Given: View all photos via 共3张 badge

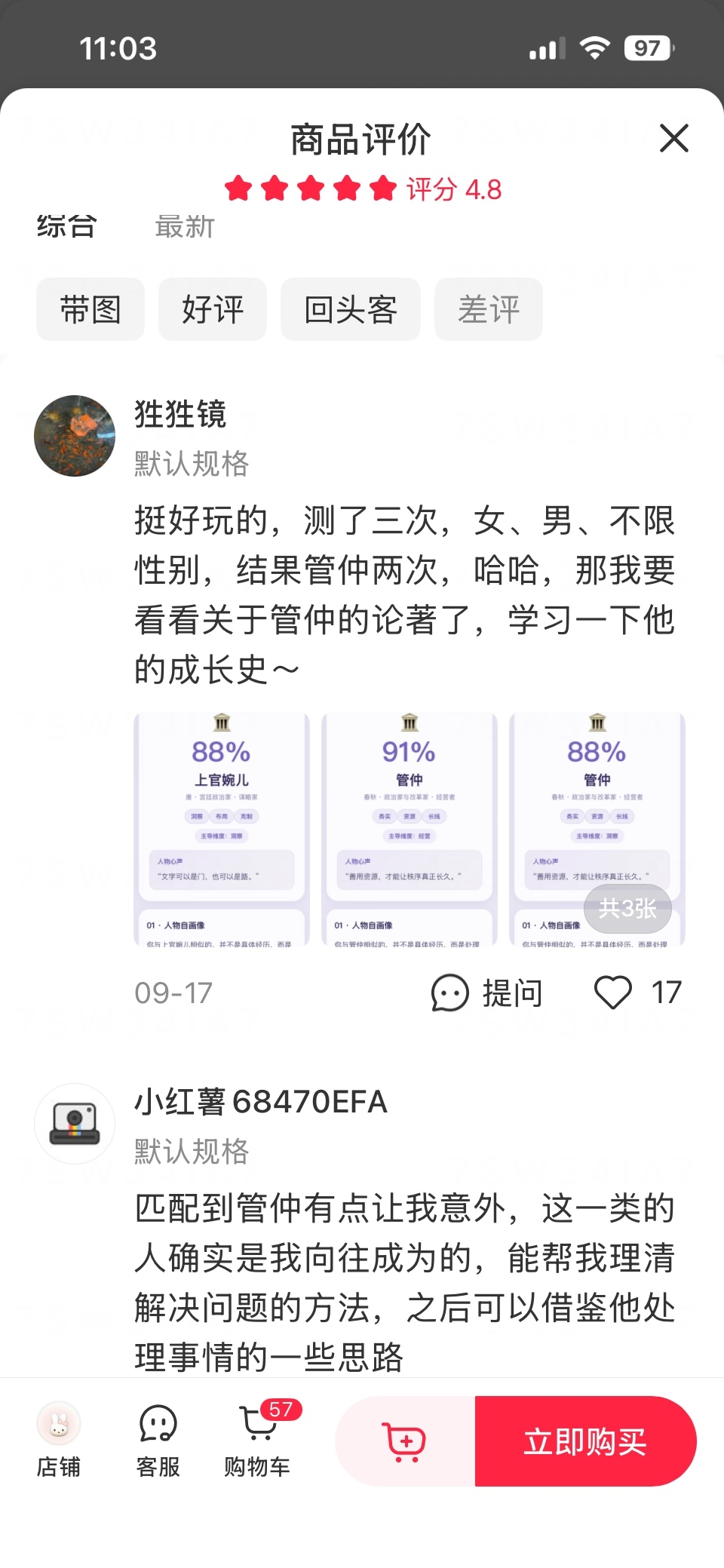Looking at the screenshot, I should pos(627,908).
